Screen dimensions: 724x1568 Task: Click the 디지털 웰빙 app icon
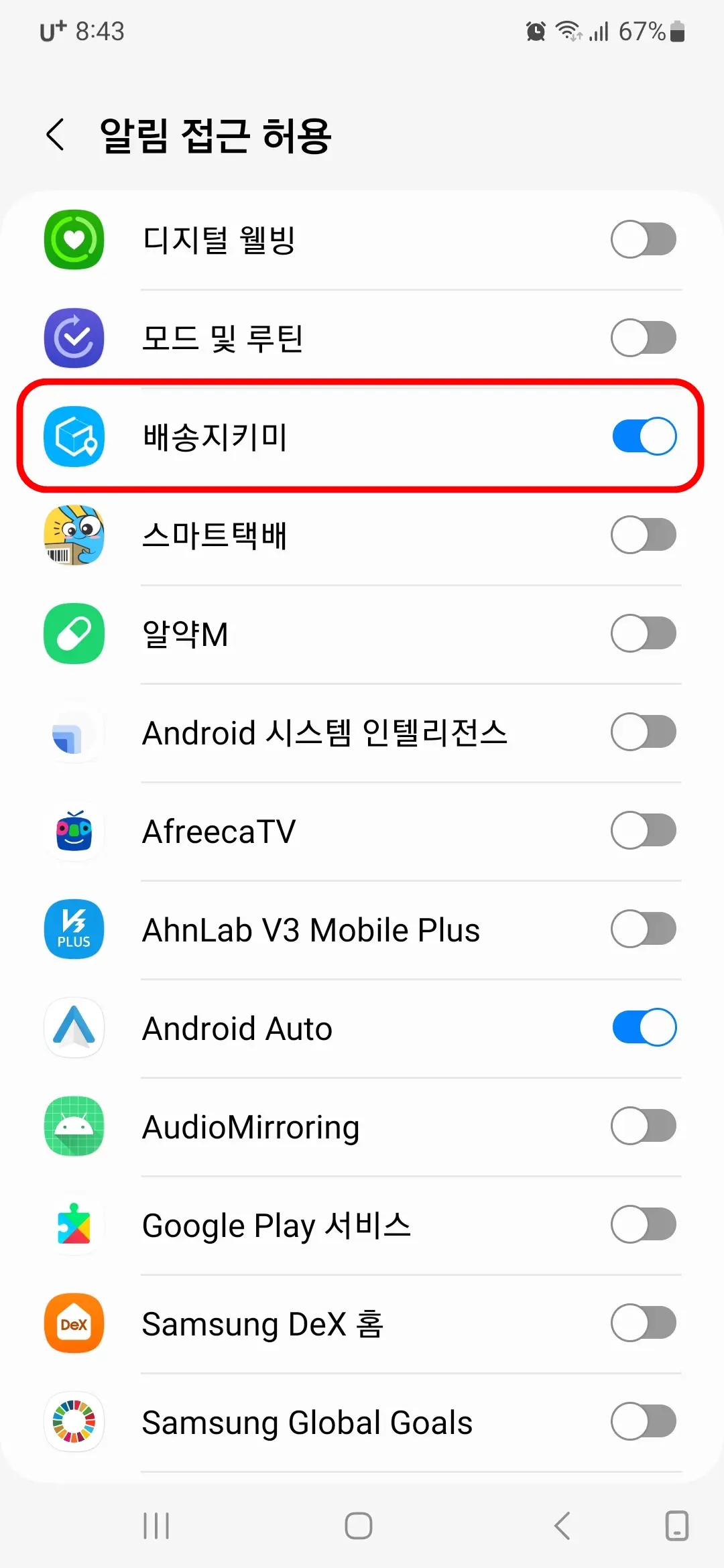pyautogui.click(x=74, y=239)
